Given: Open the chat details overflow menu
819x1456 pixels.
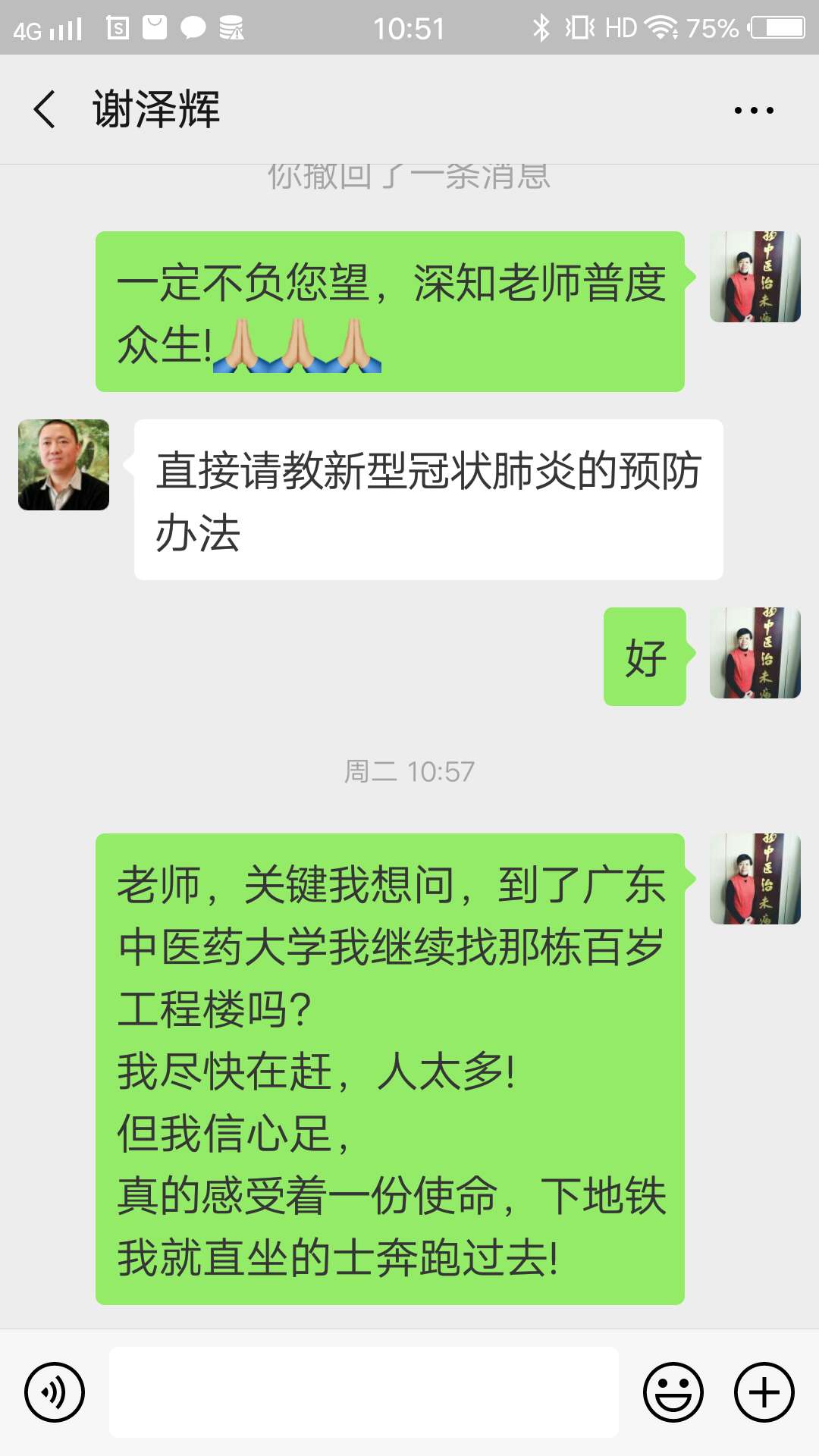Looking at the screenshot, I should pyautogui.click(x=754, y=110).
